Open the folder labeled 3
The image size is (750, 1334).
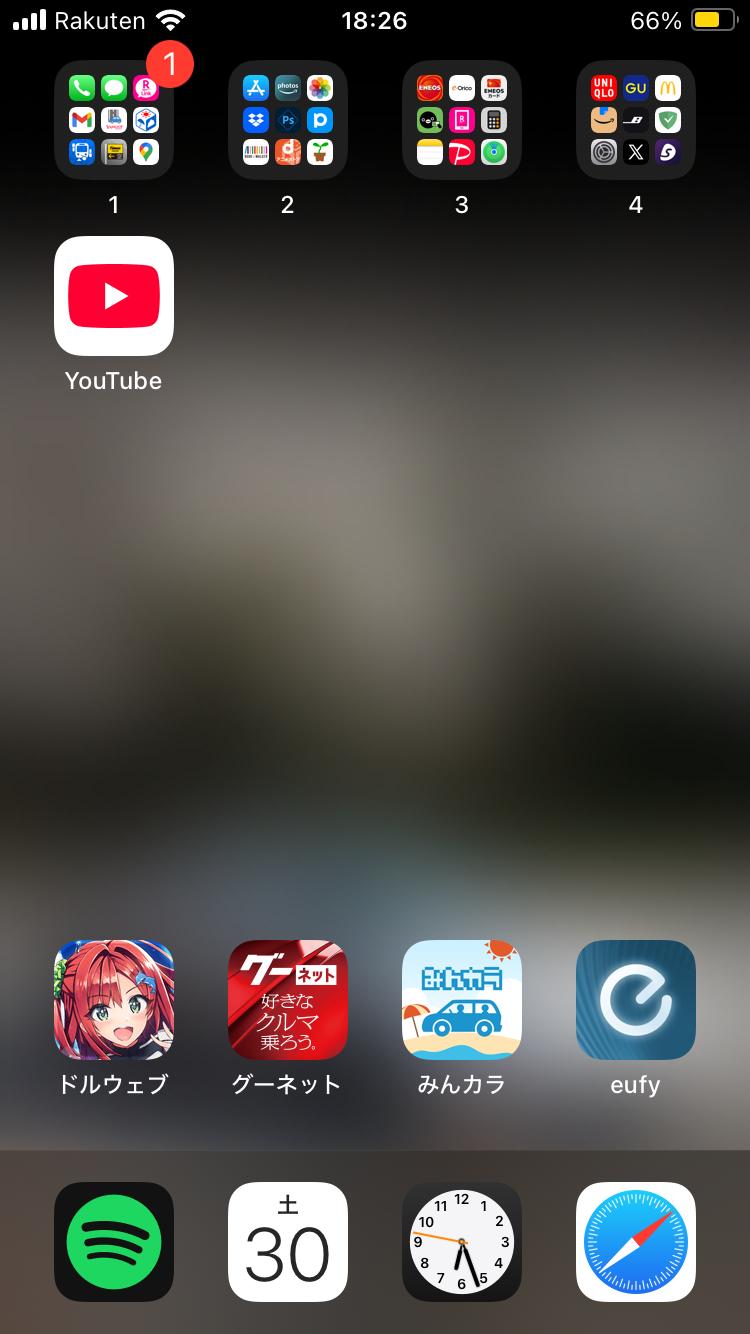click(x=462, y=120)
